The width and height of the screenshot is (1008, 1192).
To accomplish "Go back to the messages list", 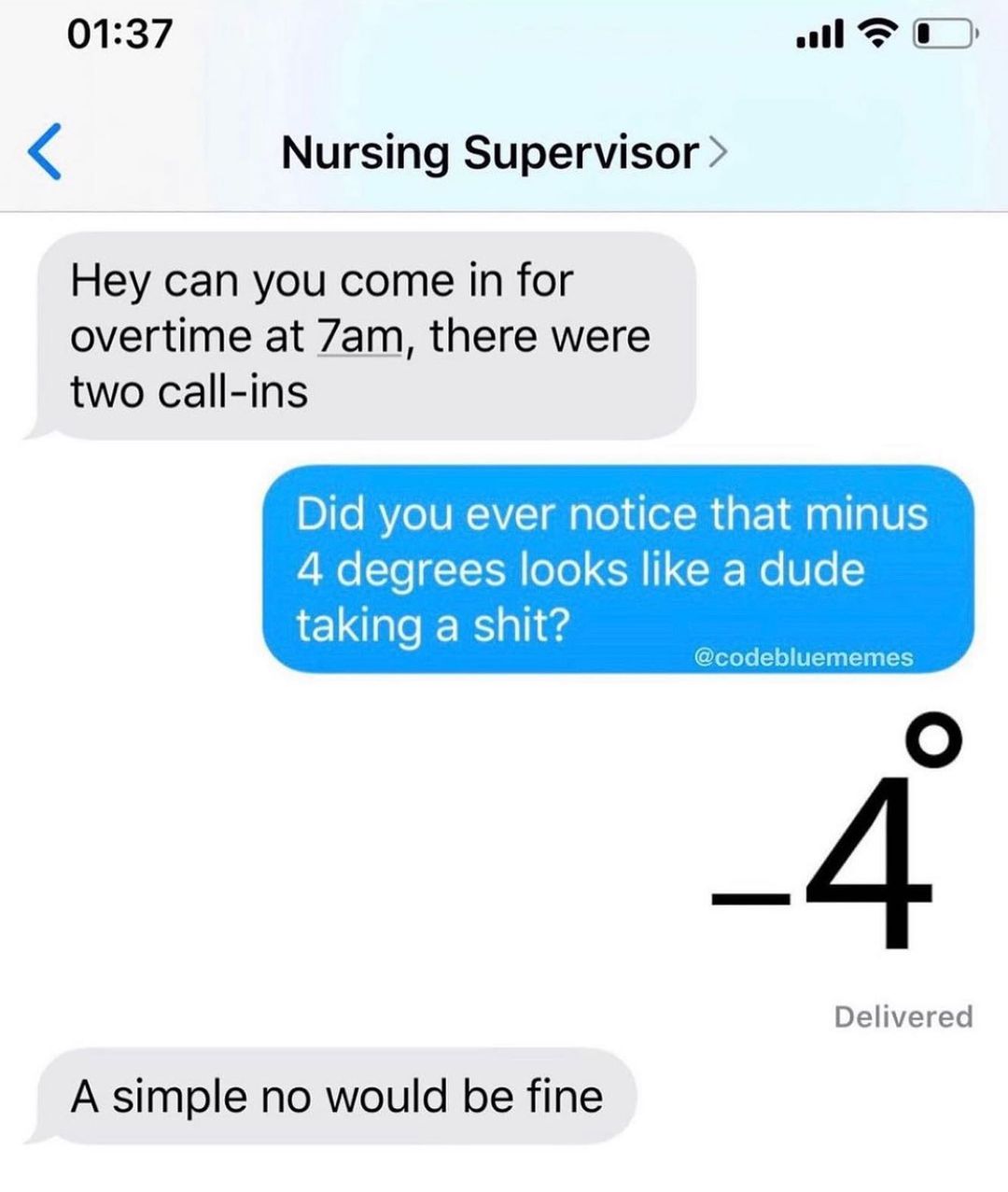I will (x=44, y=152).
